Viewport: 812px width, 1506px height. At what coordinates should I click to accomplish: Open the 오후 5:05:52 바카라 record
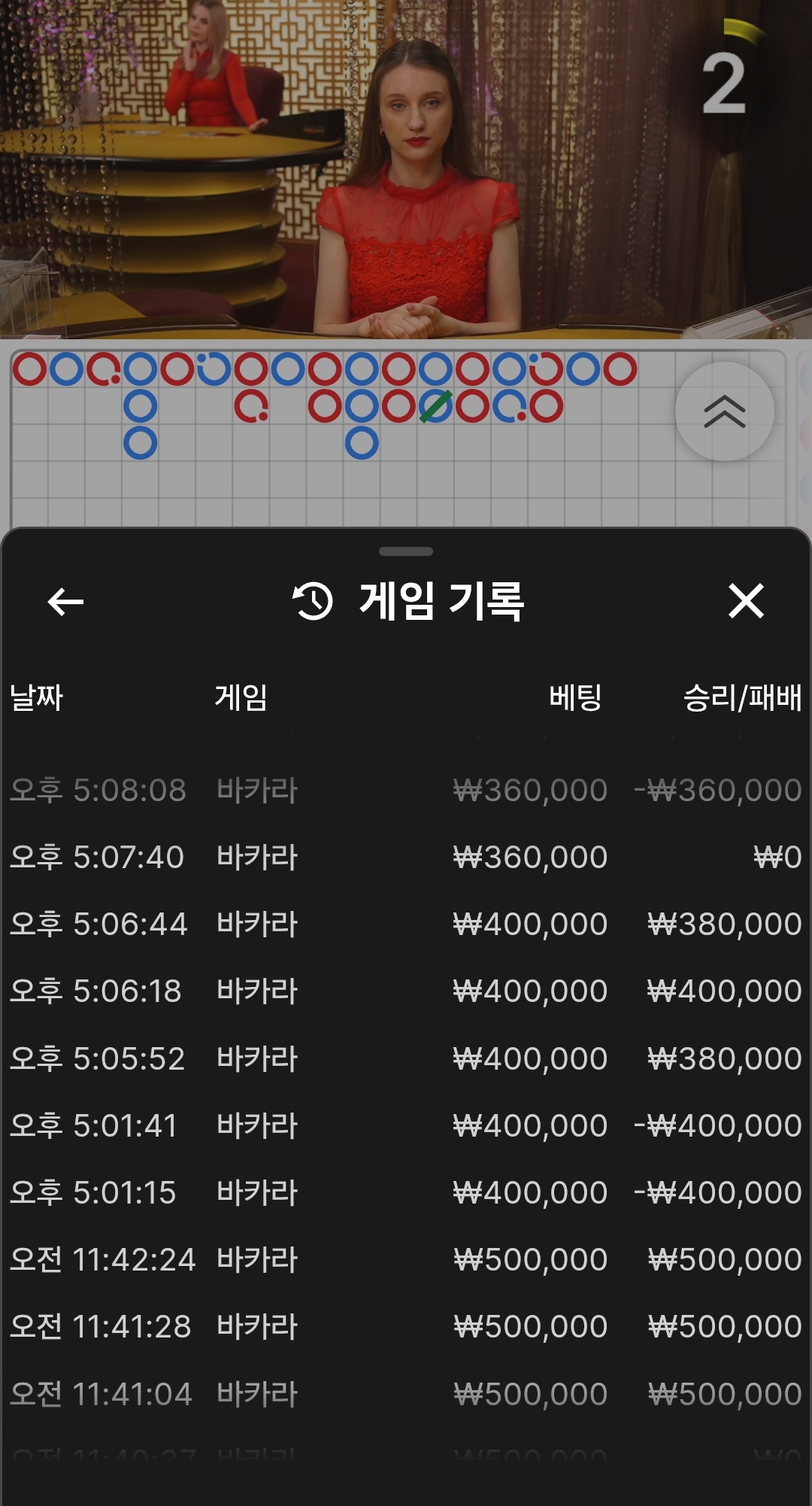pyautogui.click(x=406, y=1058)
